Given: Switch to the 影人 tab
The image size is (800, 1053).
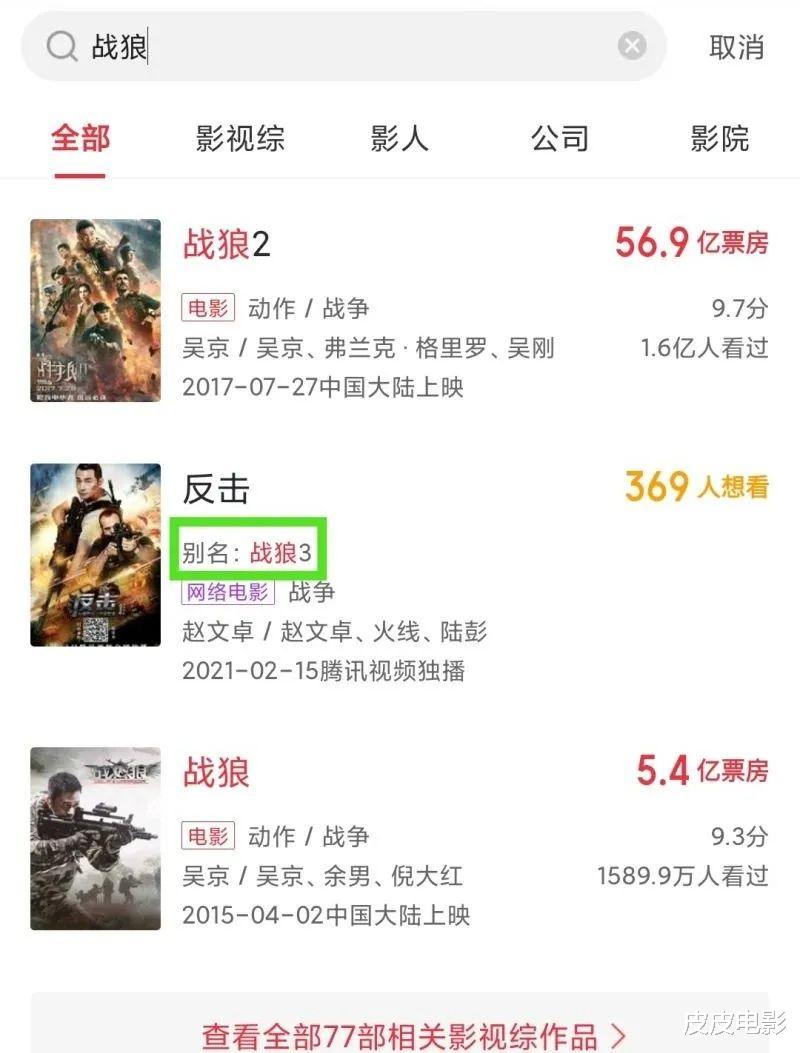Looking at the screenshot, I should 400,140.
